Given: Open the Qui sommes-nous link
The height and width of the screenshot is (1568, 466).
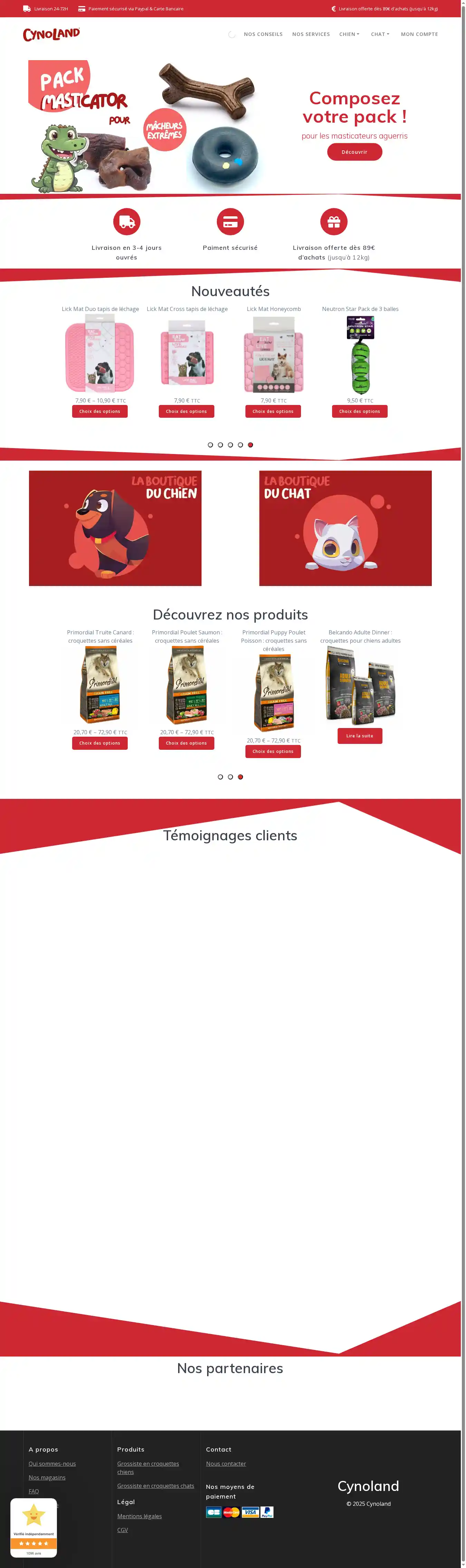Looking at the screenshot, I should 52,1464.
